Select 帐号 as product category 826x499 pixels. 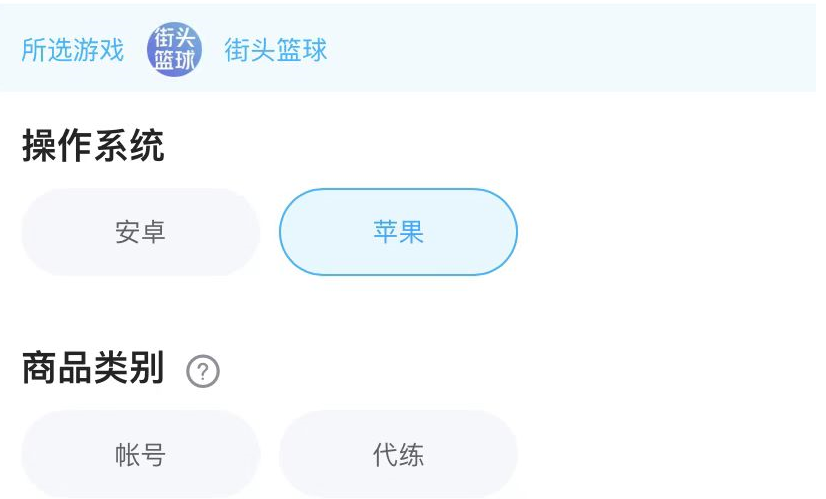140,455
